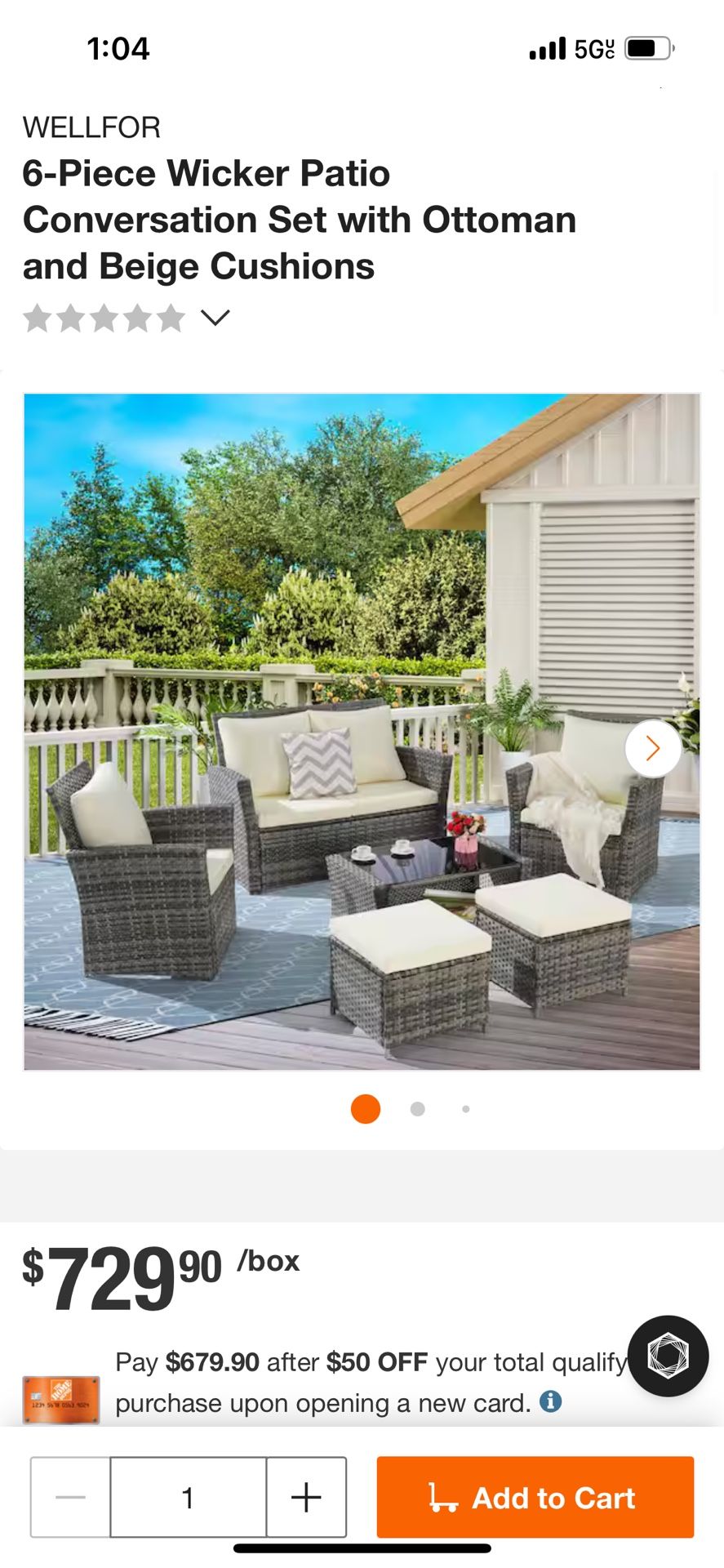
Task: Tap the quantity input showing 1
Action: 188,1497
